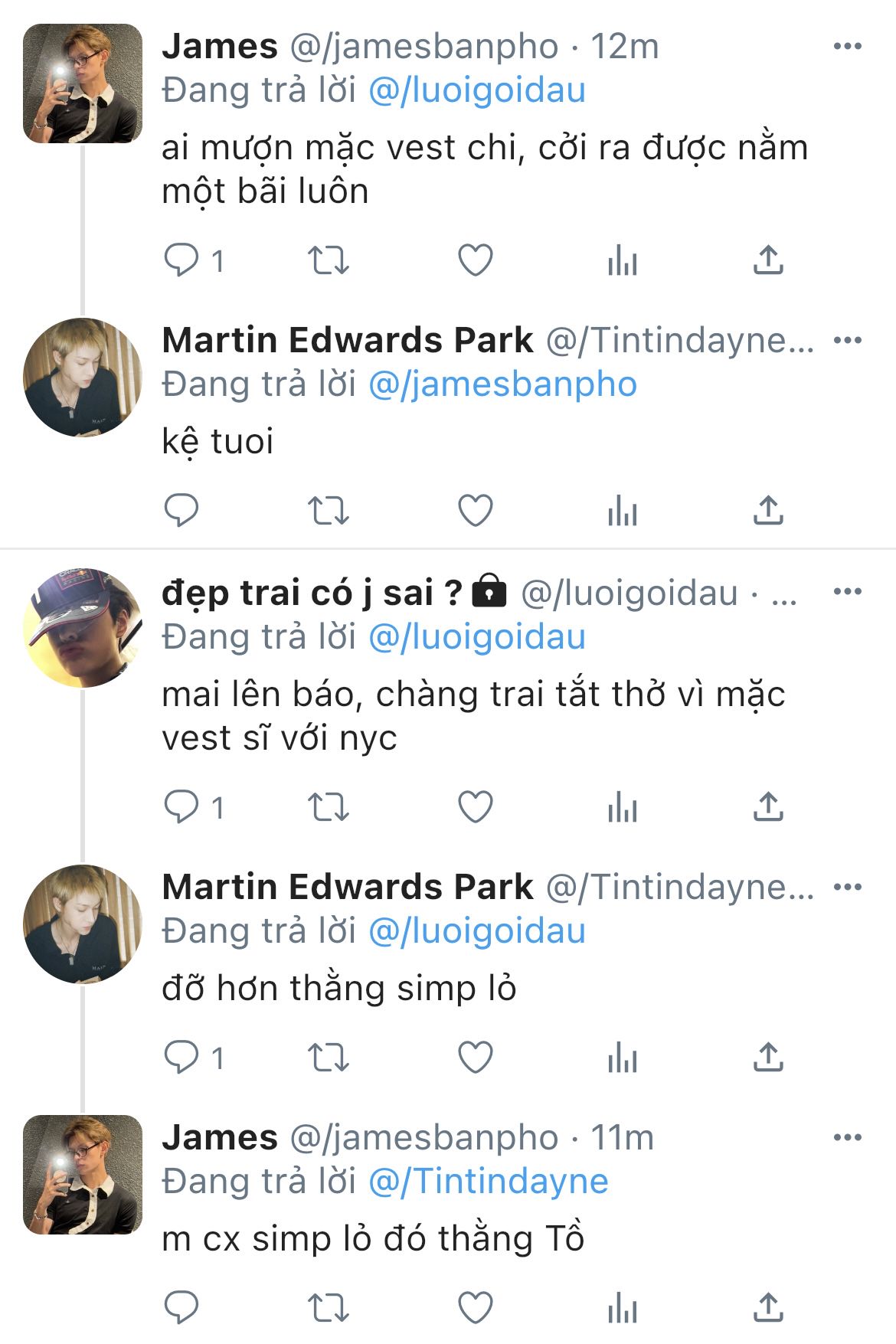
Task: Open more options on 'đỡ hơn thằng simp lỏ' tweet
Action: click(847, 887)
